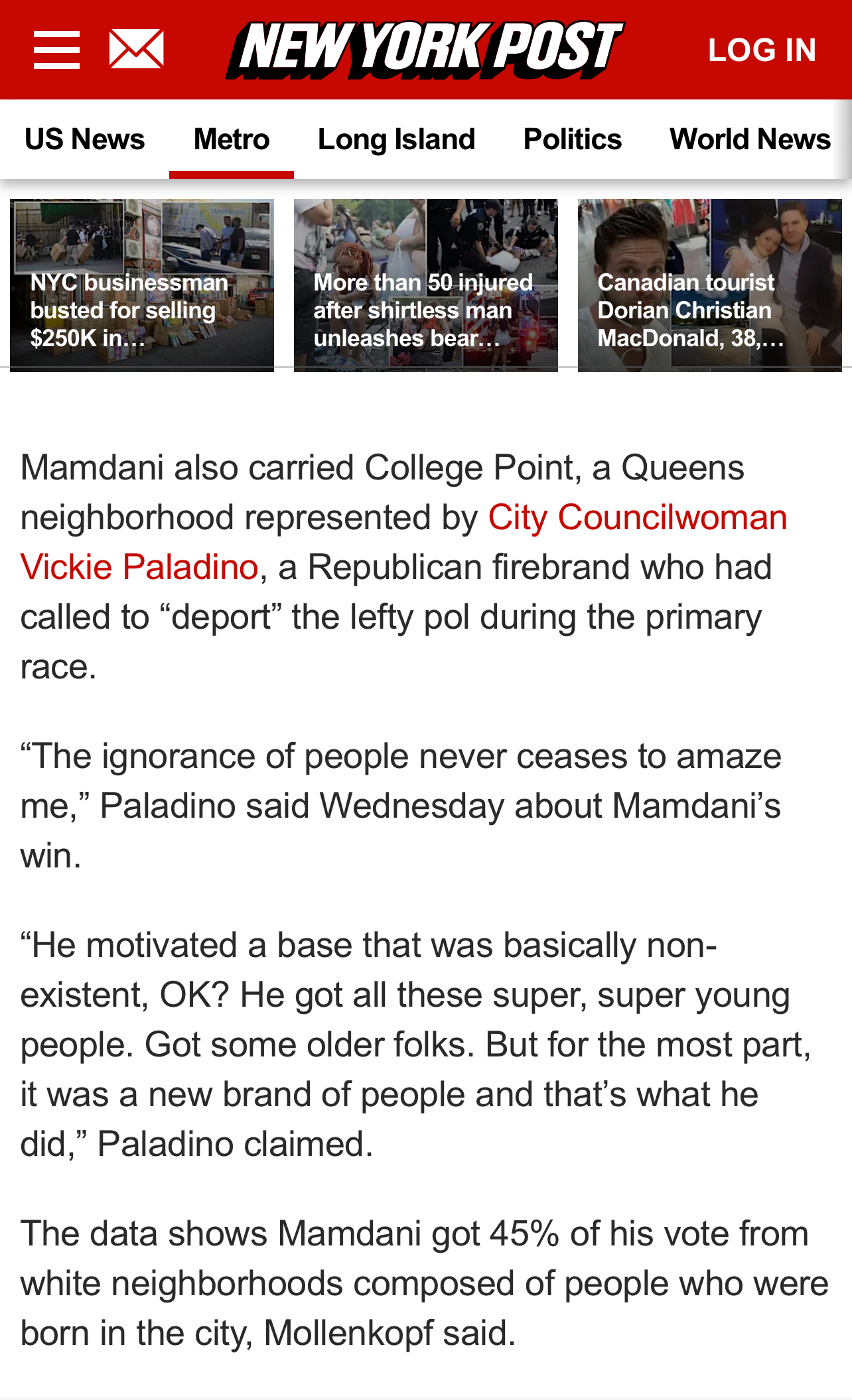This screenshot has width=852, height=1400.
Task: Tap the LOG IN button
Action: [762, 50]
